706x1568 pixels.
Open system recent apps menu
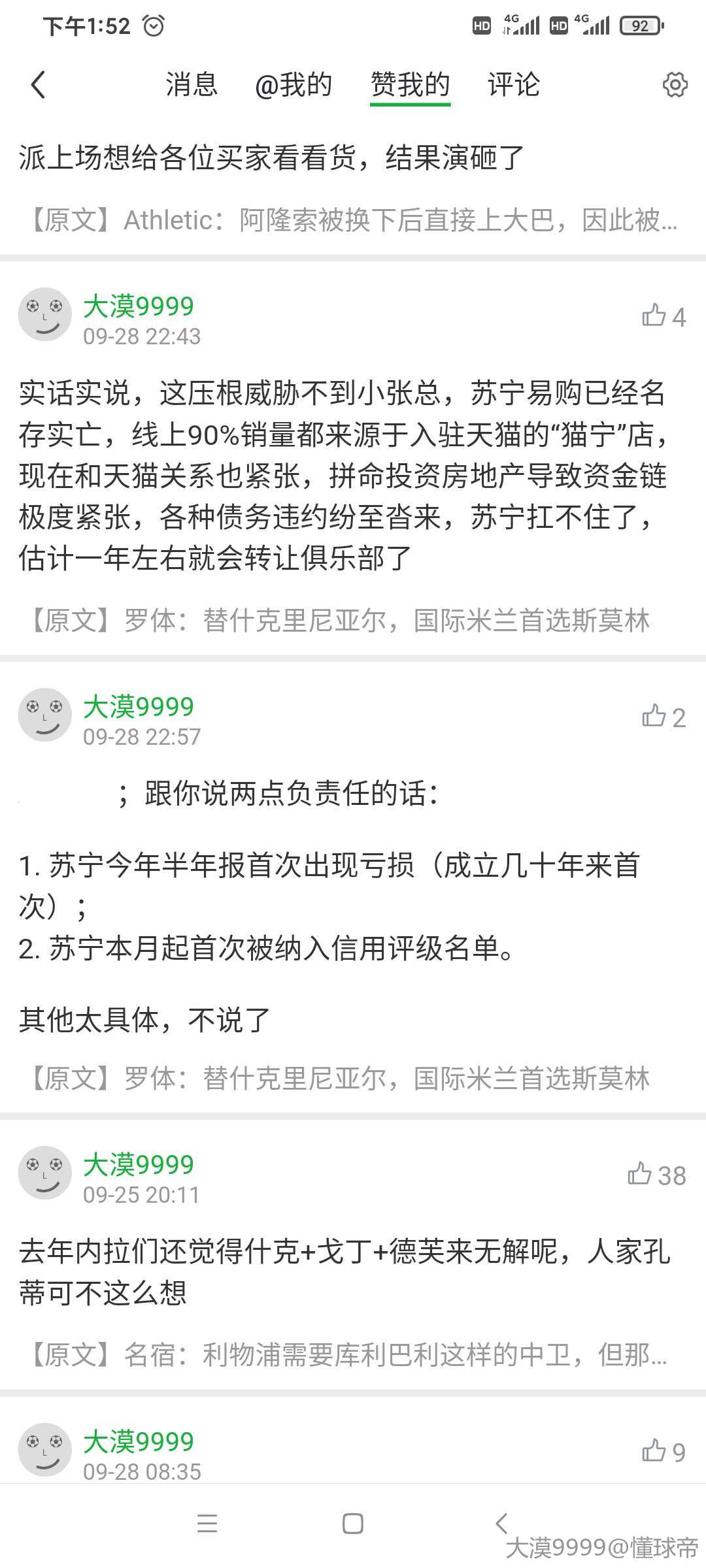[207, 1524]
